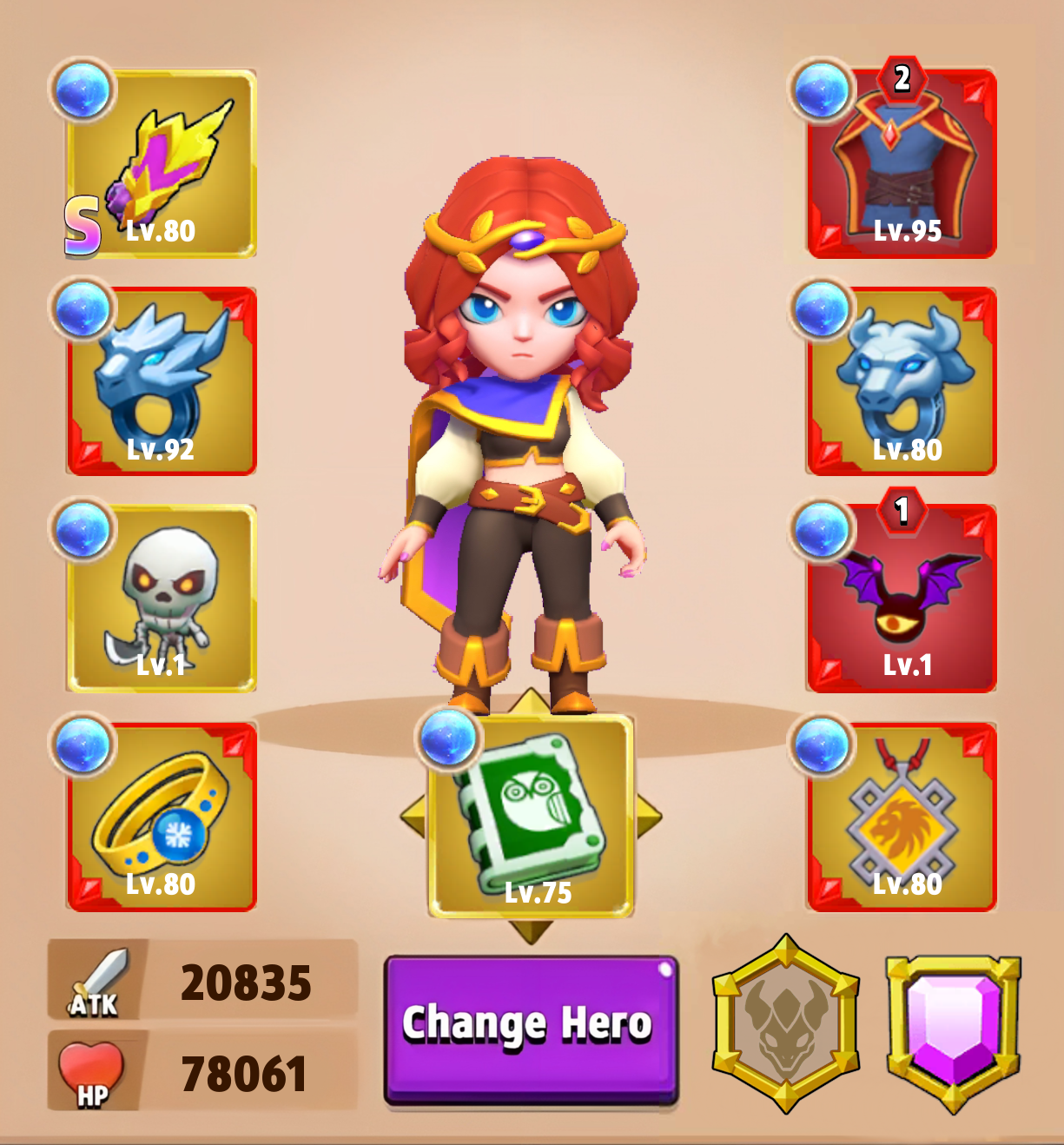Open the golden bracelet Lv.80 slot
Image resolution: width=1064 pixels, height=1145 pixels.
(162, 817)
